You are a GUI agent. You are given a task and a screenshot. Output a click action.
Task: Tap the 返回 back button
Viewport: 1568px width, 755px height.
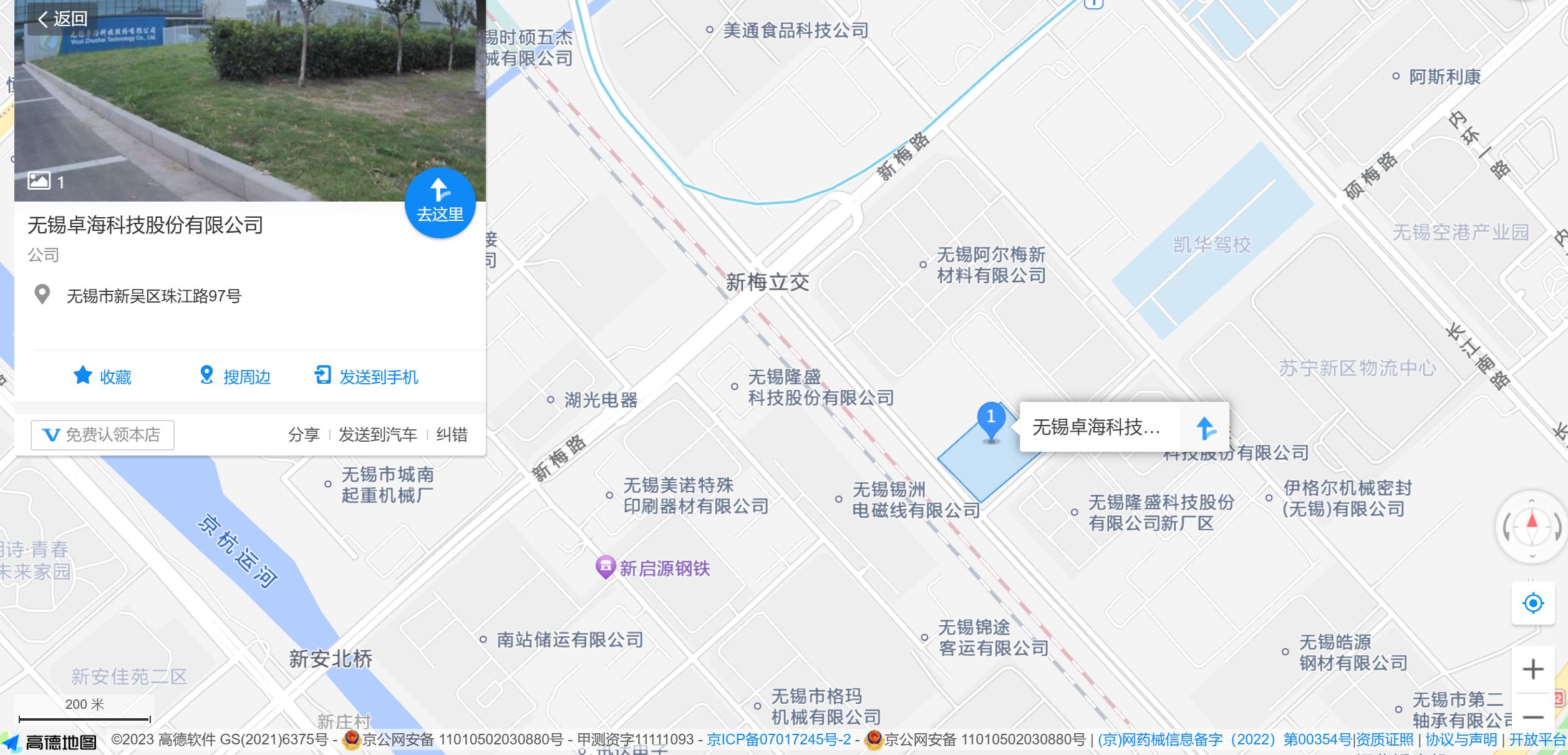point(62,19)
